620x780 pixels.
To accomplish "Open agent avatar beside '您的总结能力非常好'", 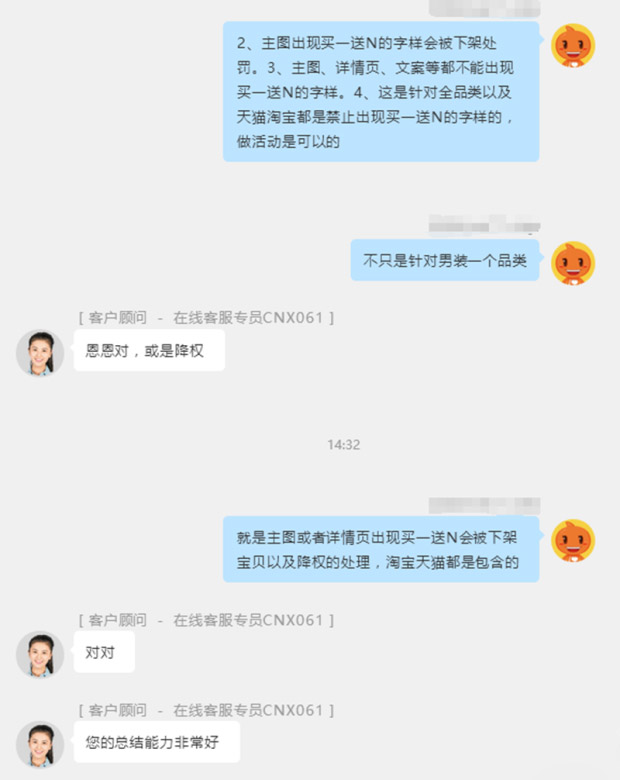I will click(x=40, y=744).
